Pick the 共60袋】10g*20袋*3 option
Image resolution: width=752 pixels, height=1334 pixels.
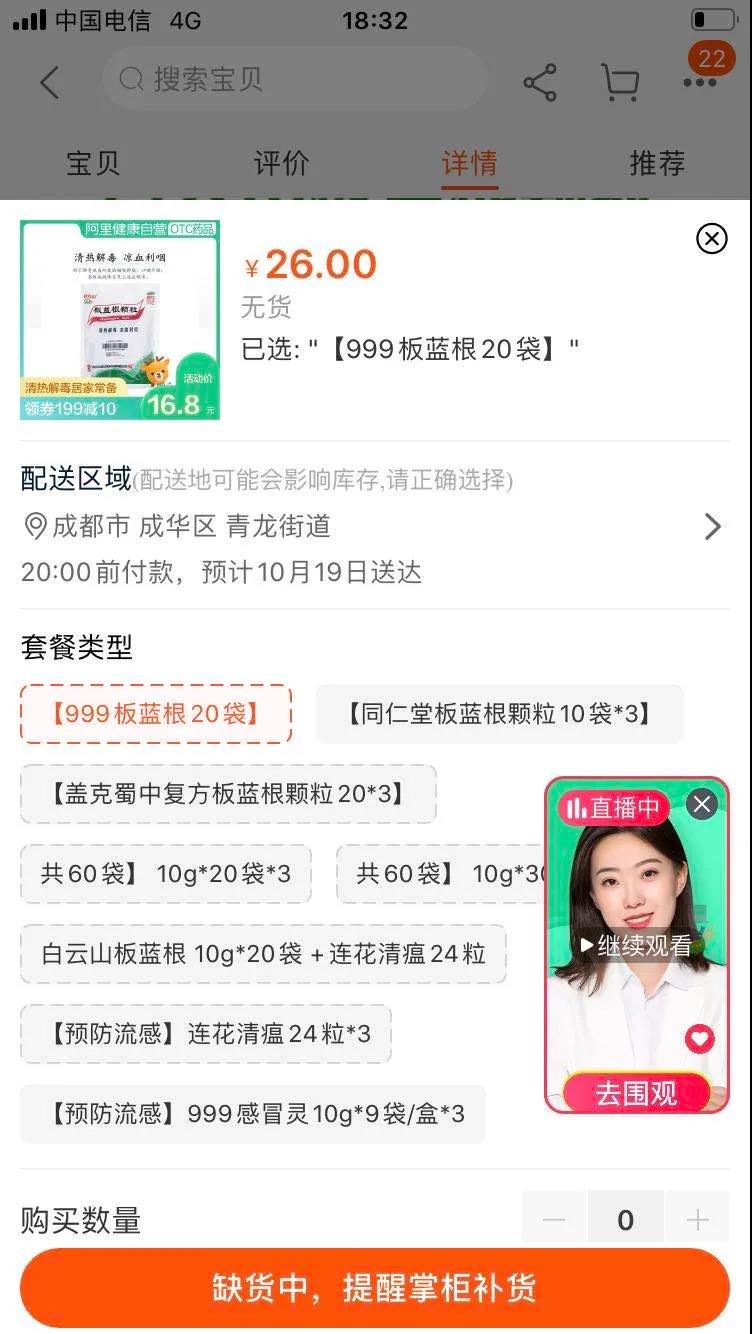(x=166, y=874)
